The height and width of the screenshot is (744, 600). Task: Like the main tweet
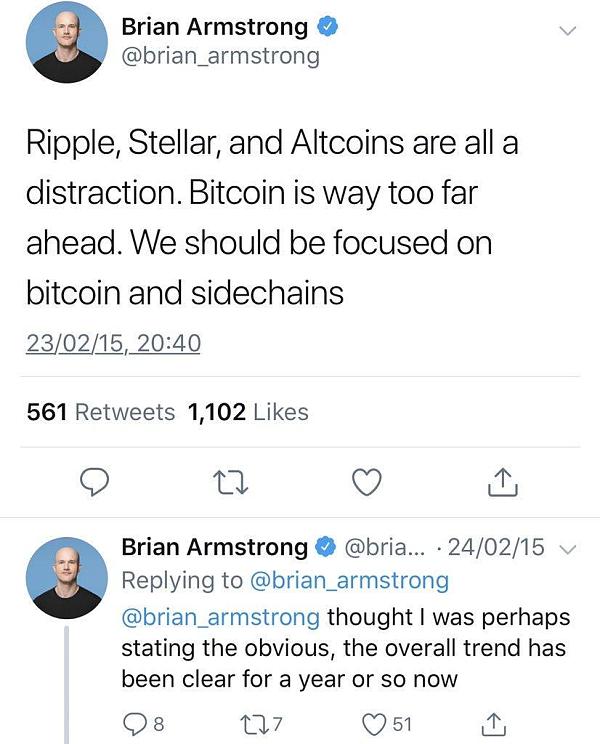(368, 483)
